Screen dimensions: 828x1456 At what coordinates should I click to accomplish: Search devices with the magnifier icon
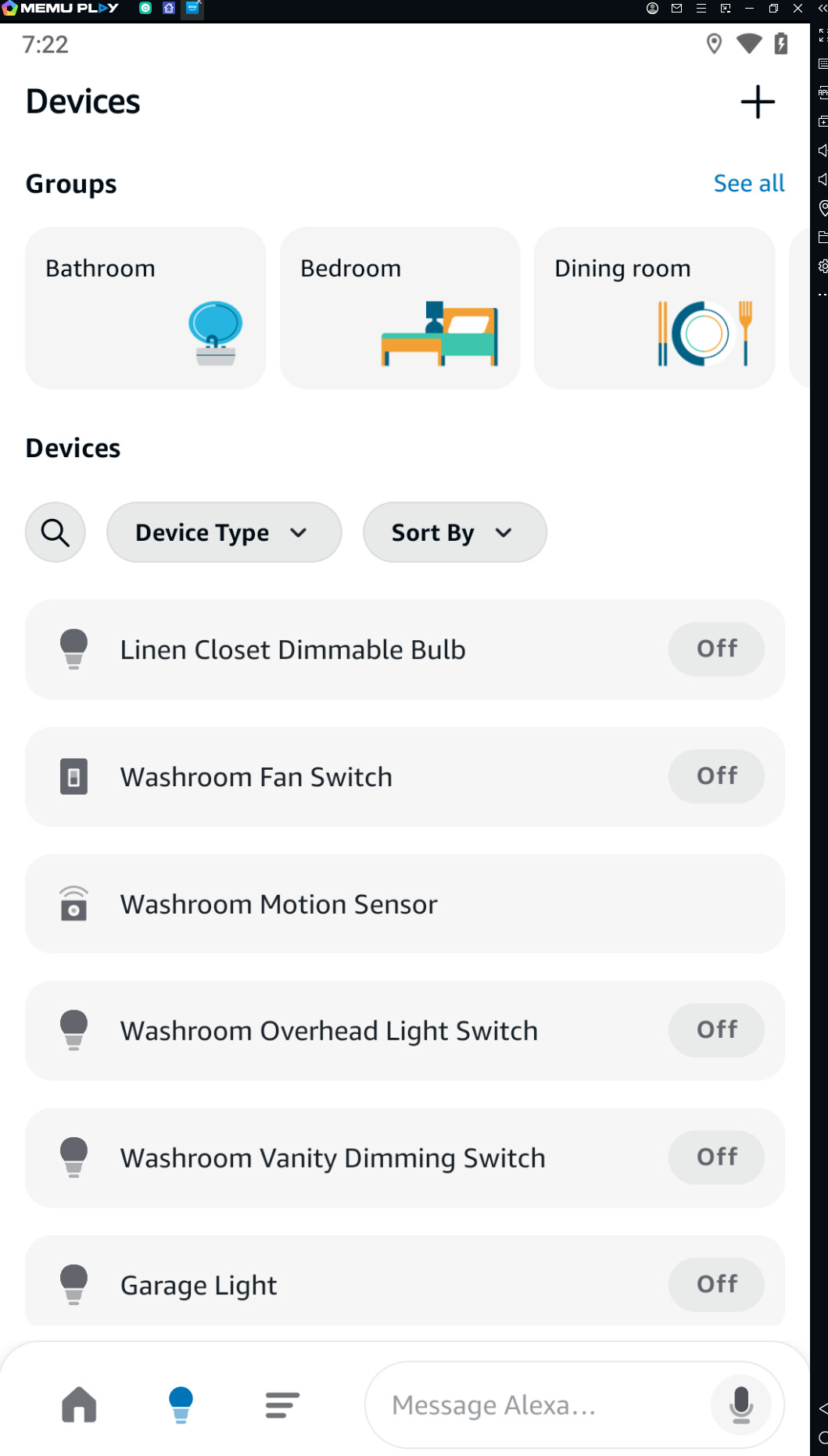tap(56, 532)
